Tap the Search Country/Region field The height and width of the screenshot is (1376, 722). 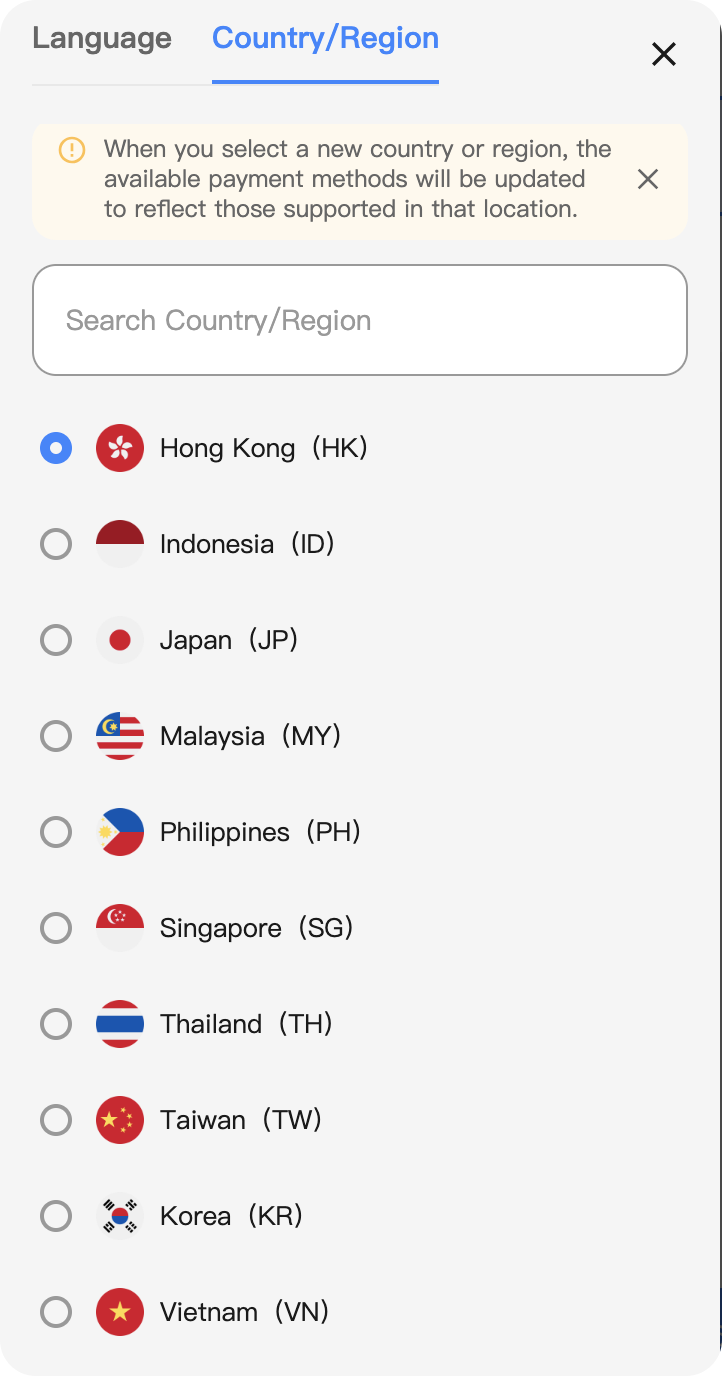tap(360, 320)
